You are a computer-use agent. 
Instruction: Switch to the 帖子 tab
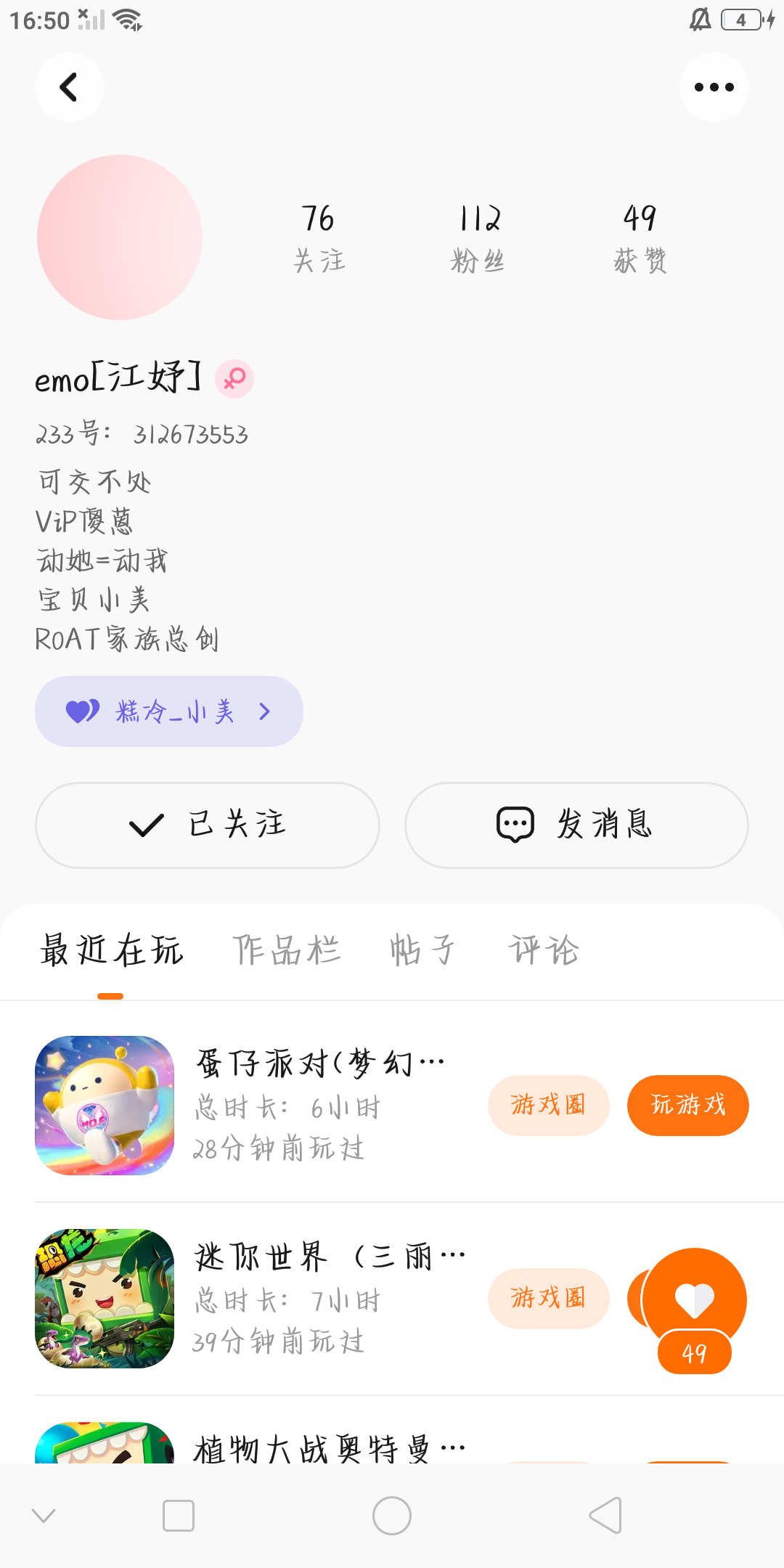[422, 950]
